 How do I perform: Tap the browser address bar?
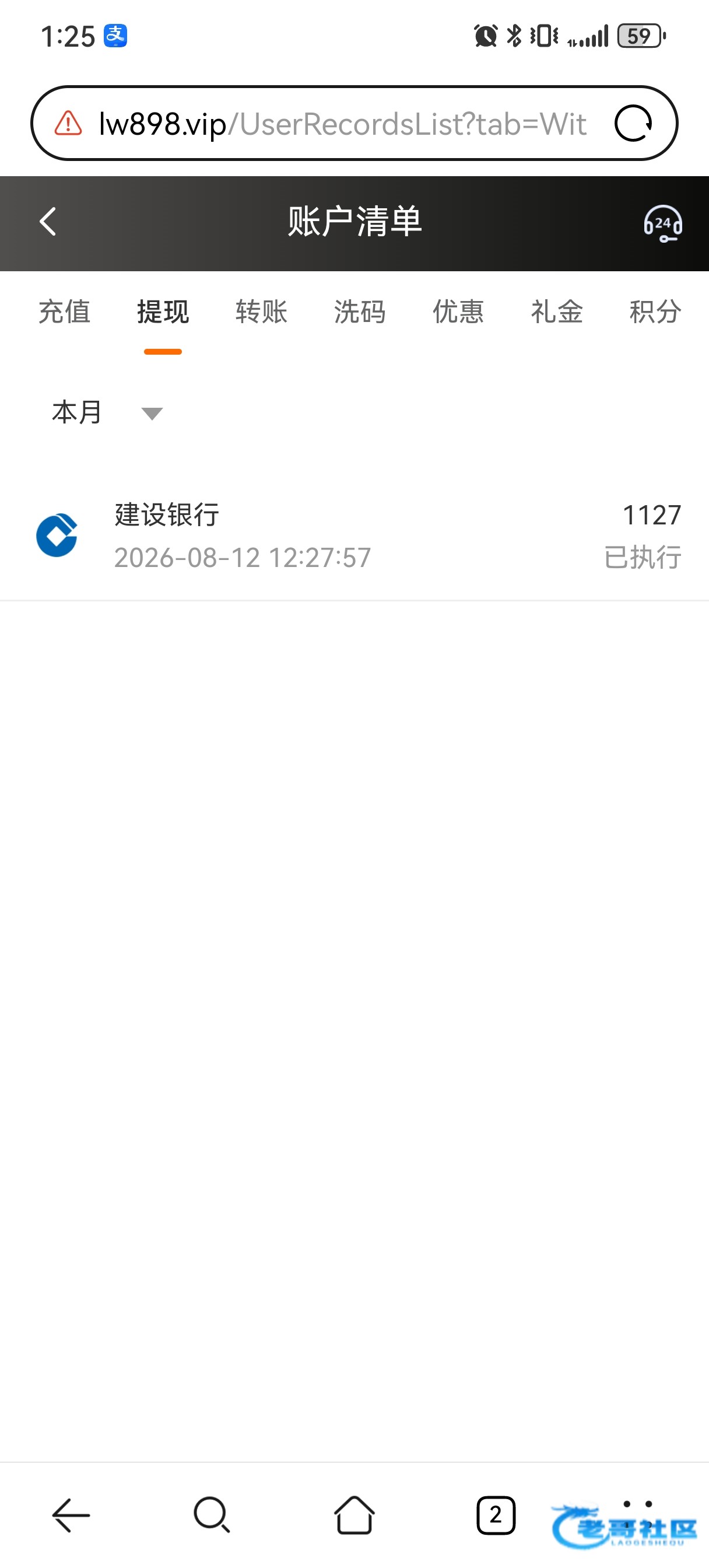(x=343, y=124)
